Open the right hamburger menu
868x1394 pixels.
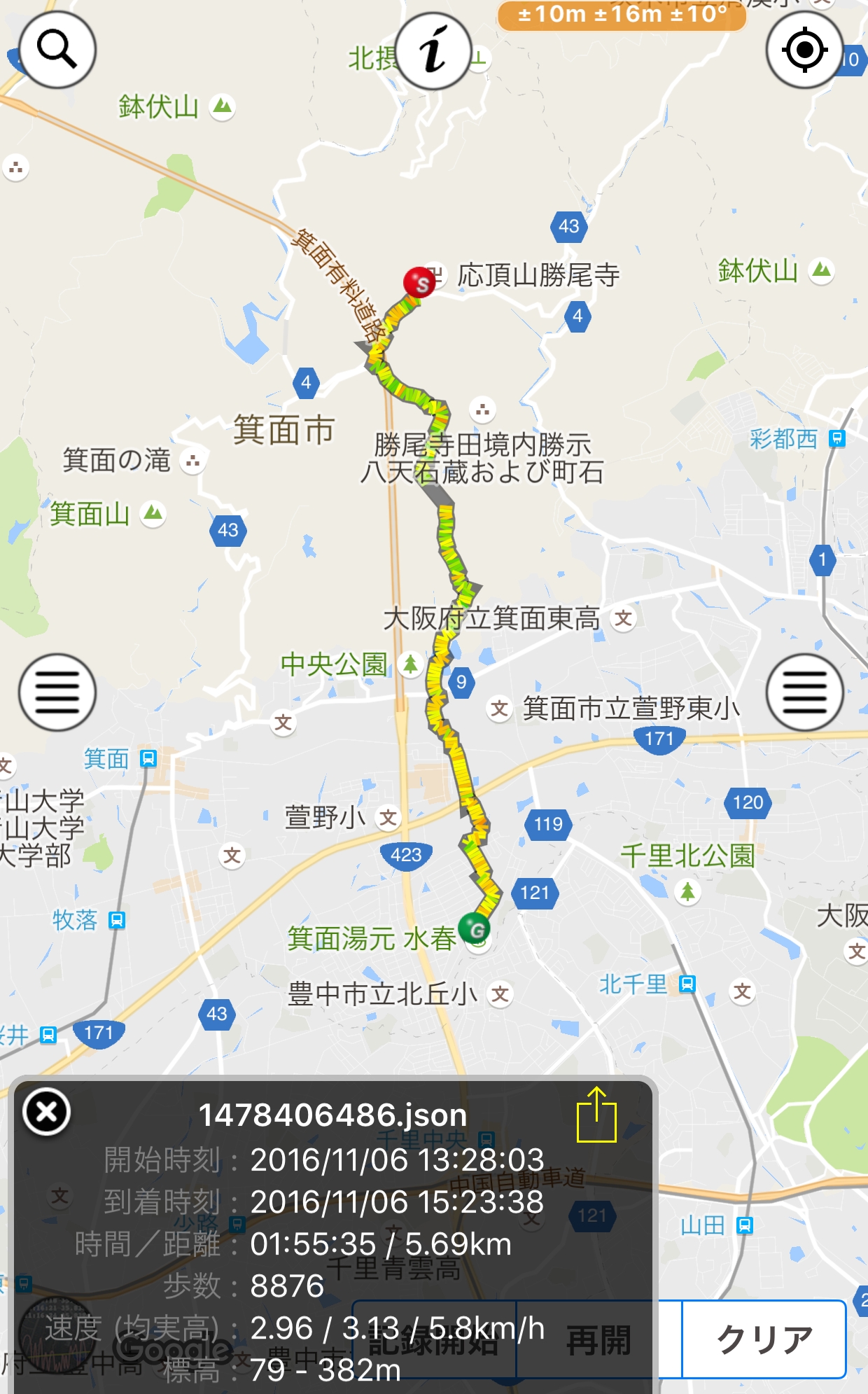pos(805,692)
